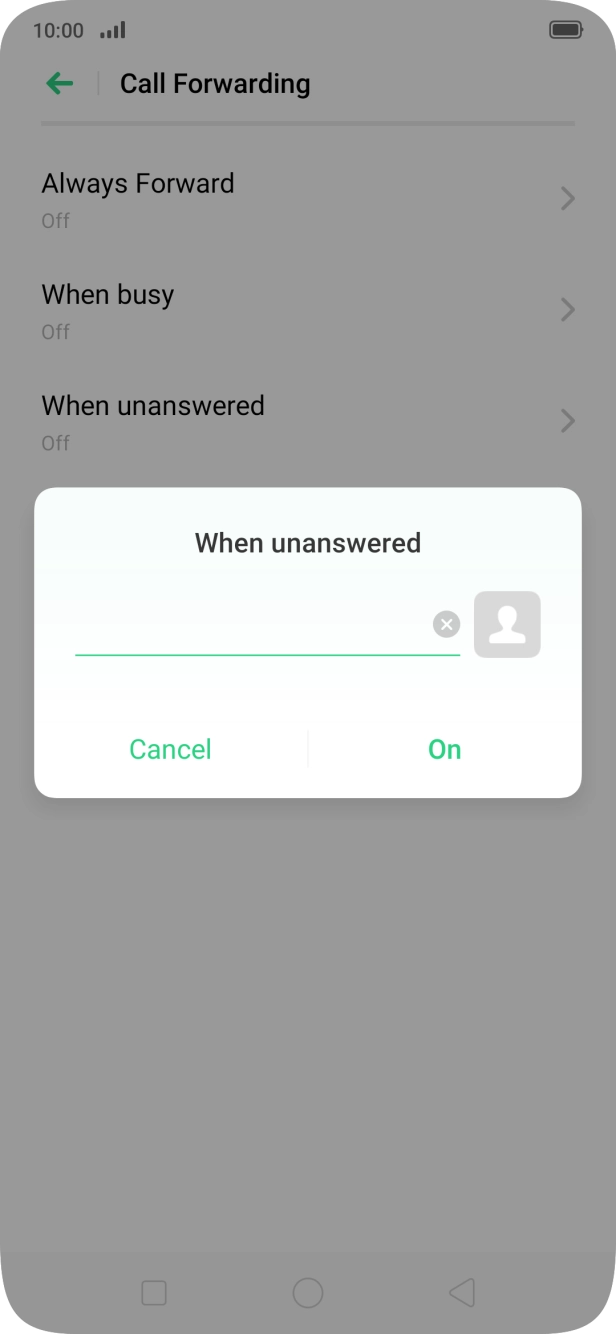Viewport: 616px width, 1334px height.
Task: Open When busy setting
Action: click(308, 311)
